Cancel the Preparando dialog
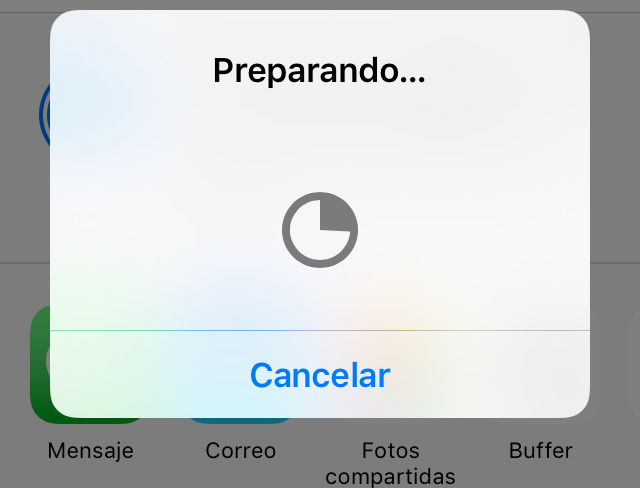640x488 pixels. (x=320, y=375)
